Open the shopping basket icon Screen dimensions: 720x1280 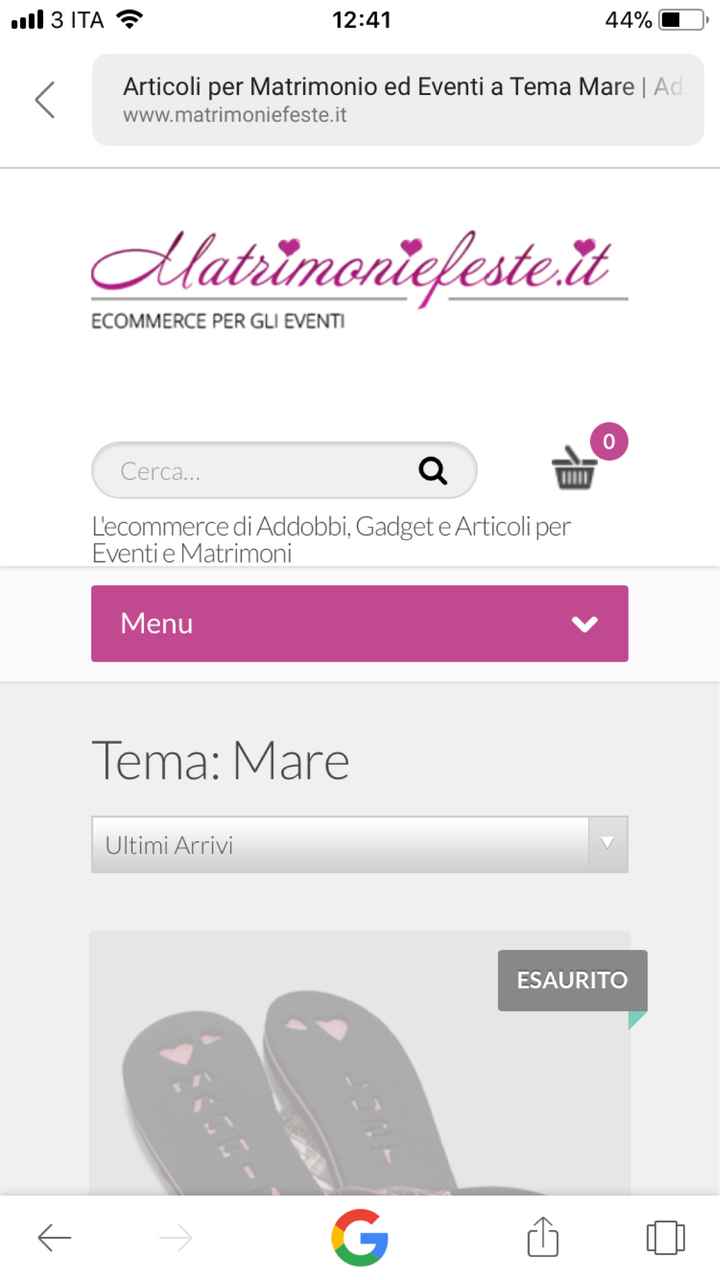click(573, 473)
